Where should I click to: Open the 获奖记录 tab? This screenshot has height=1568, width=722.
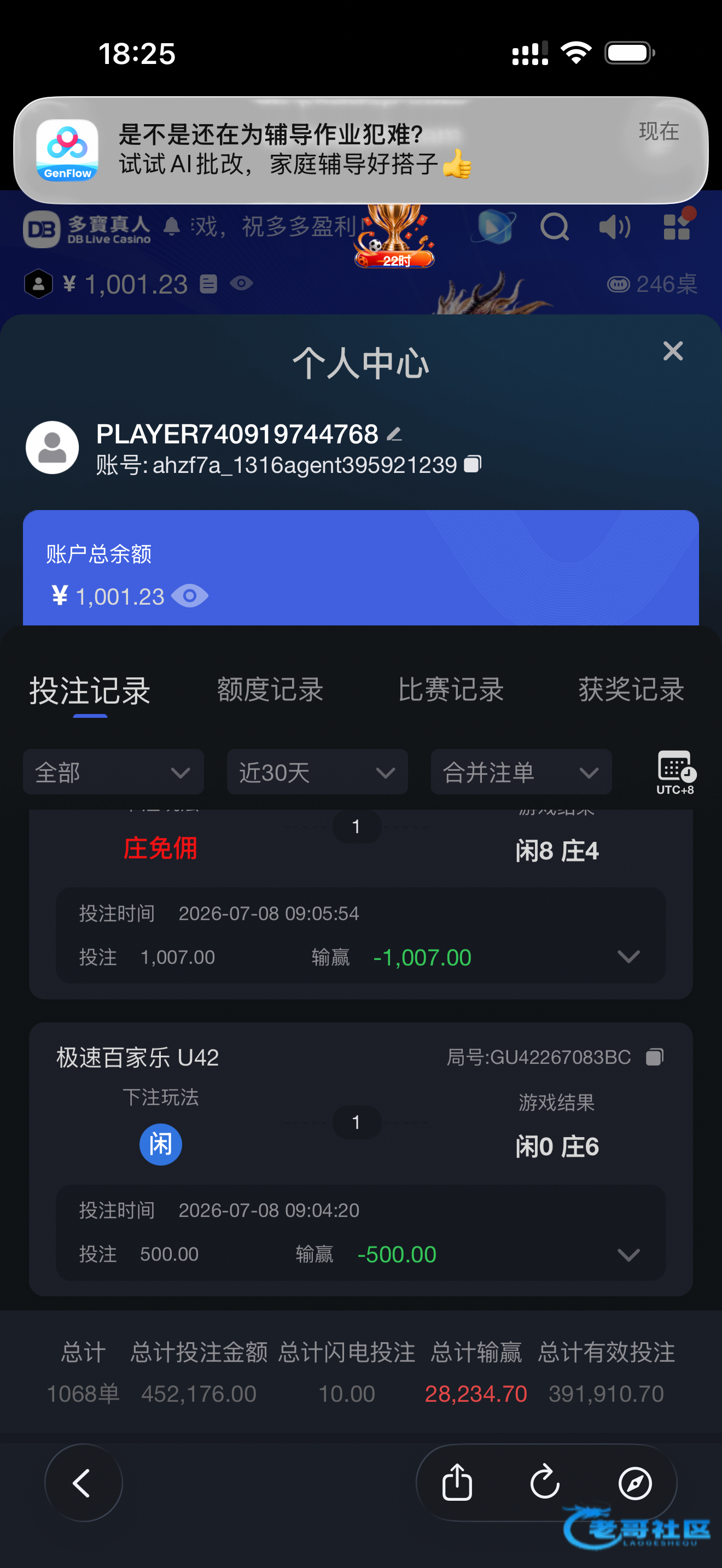[631, 691]
